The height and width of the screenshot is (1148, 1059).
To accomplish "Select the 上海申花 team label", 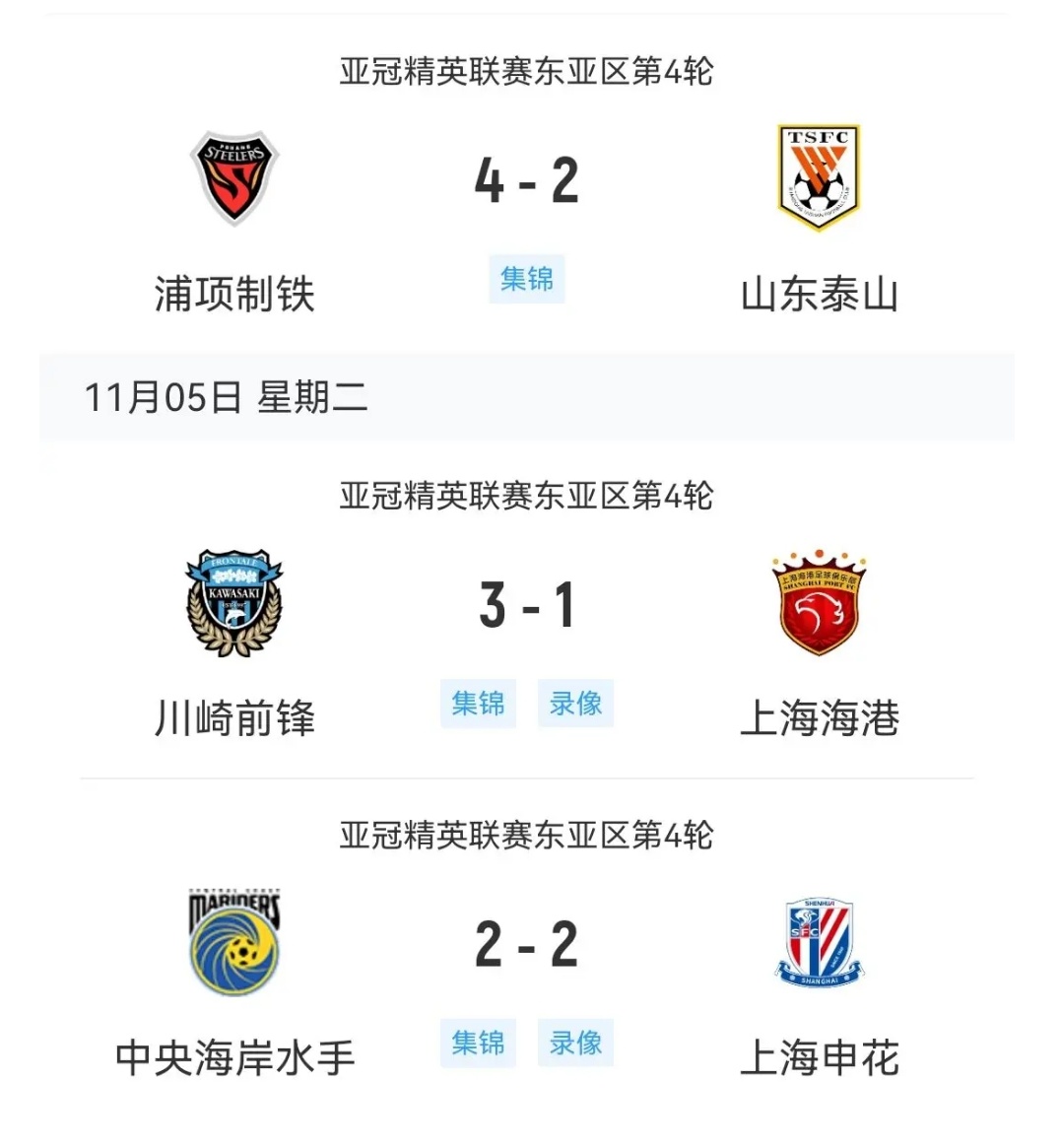I will [818, 1057].
